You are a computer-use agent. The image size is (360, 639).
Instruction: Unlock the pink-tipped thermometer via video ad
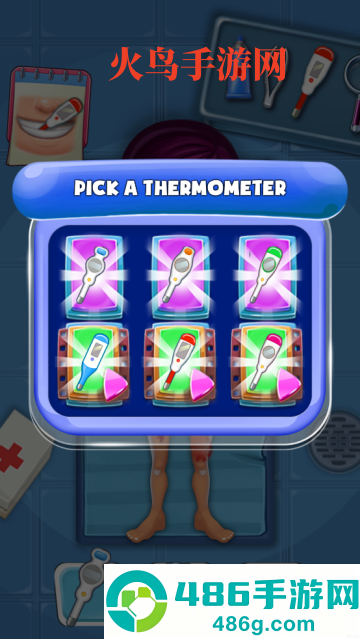267,364
